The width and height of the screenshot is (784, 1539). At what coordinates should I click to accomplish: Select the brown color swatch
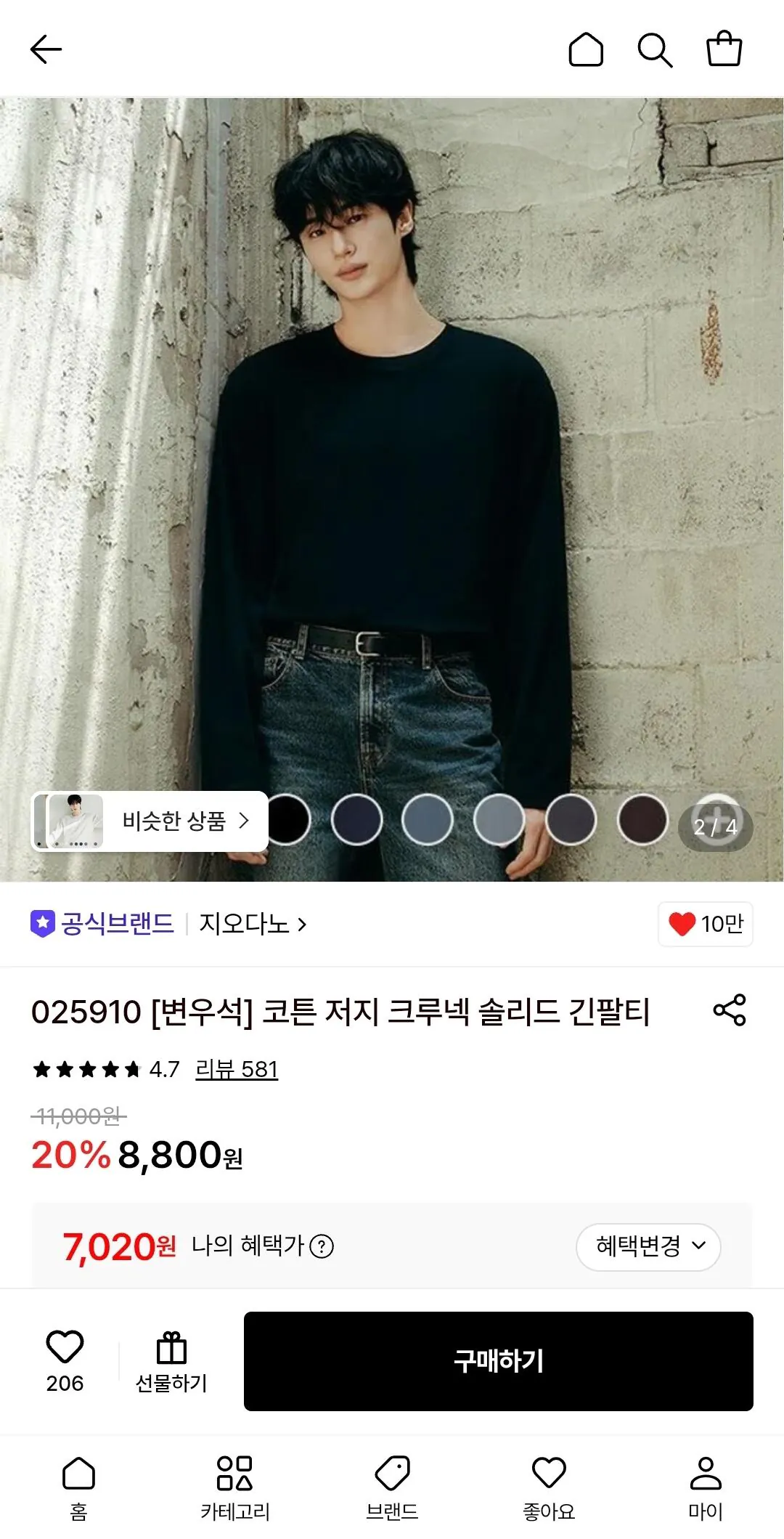[x=642, y=819]
